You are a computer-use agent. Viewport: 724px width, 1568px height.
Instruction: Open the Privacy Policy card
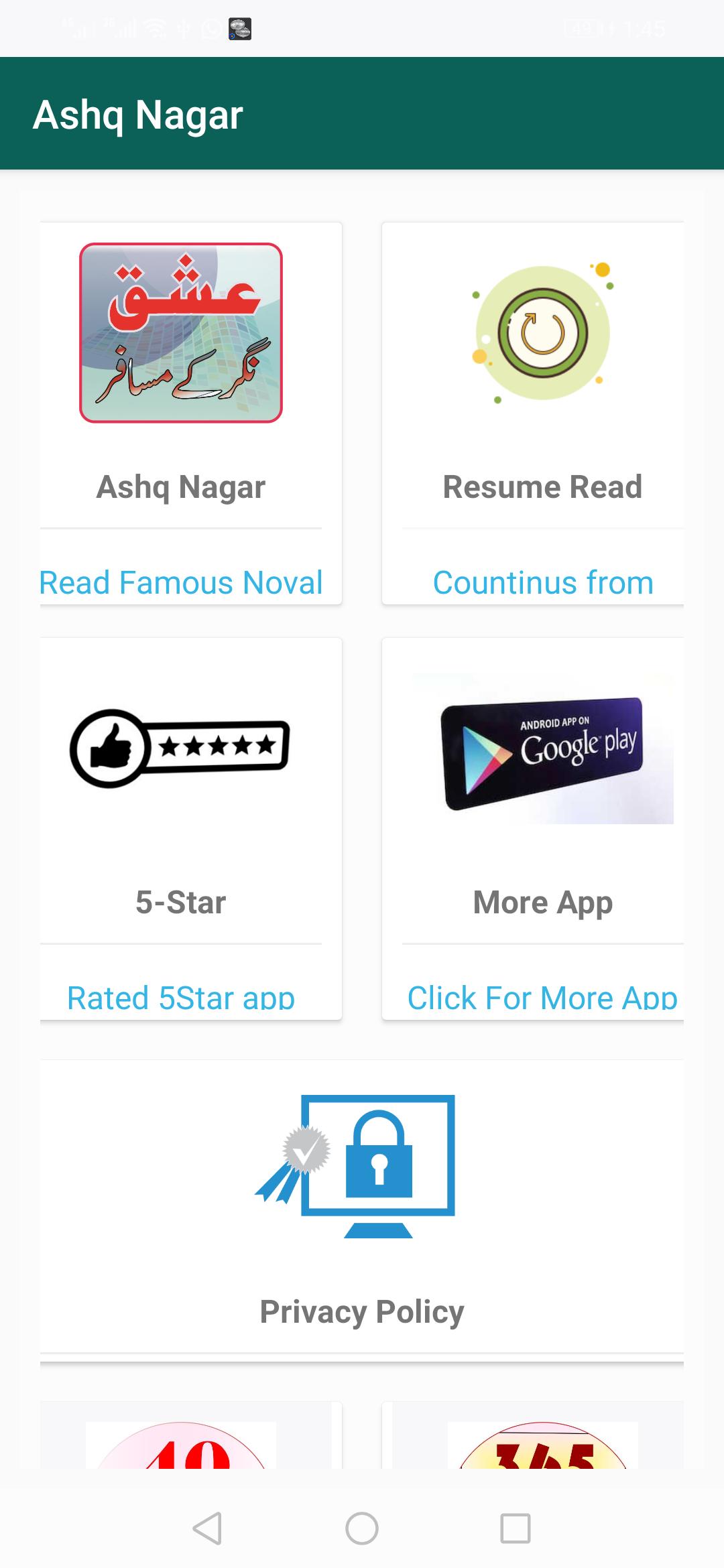pyautogui.click(x=362, y=1206)
